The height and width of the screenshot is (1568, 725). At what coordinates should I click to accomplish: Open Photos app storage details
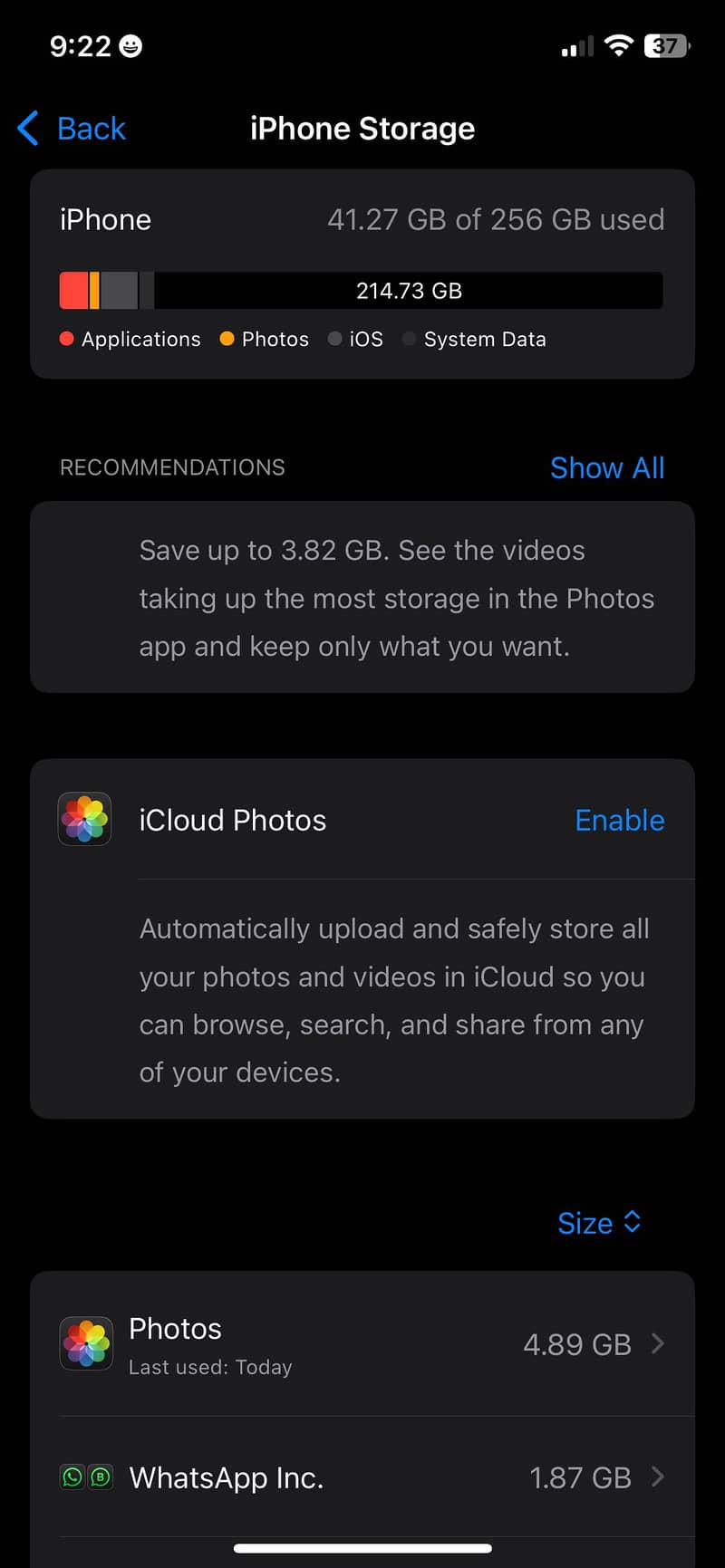(x=362, y=1344)
